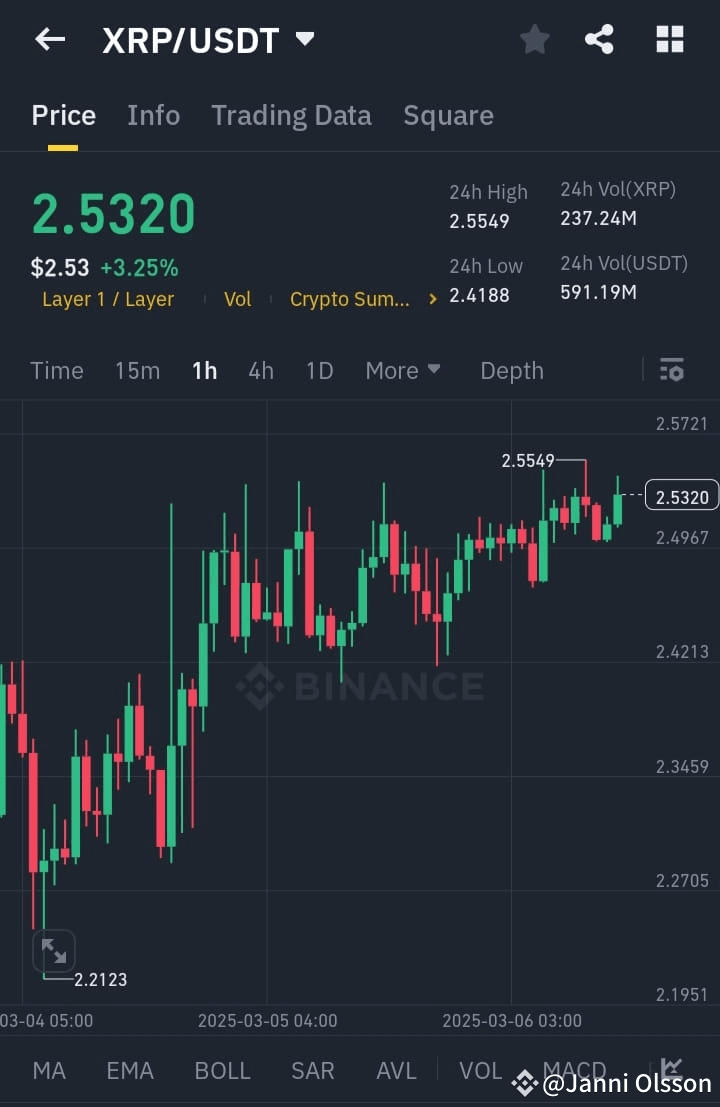Viewport: 720px width, 1107px height.
Task: Expand the Crypto Sum... news item
Action: point(350,299)
